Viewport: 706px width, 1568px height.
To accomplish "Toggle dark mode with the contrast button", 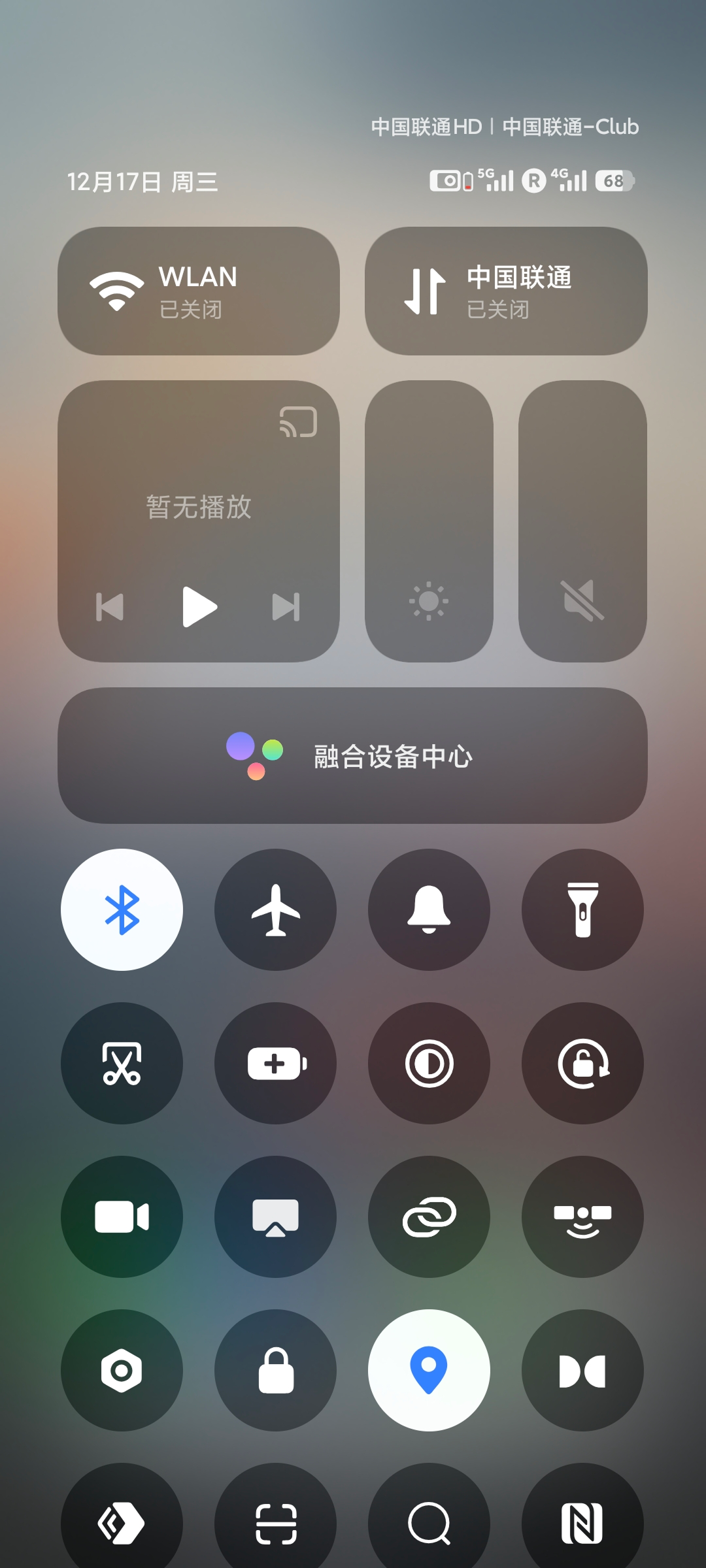I will (429, 1064).
